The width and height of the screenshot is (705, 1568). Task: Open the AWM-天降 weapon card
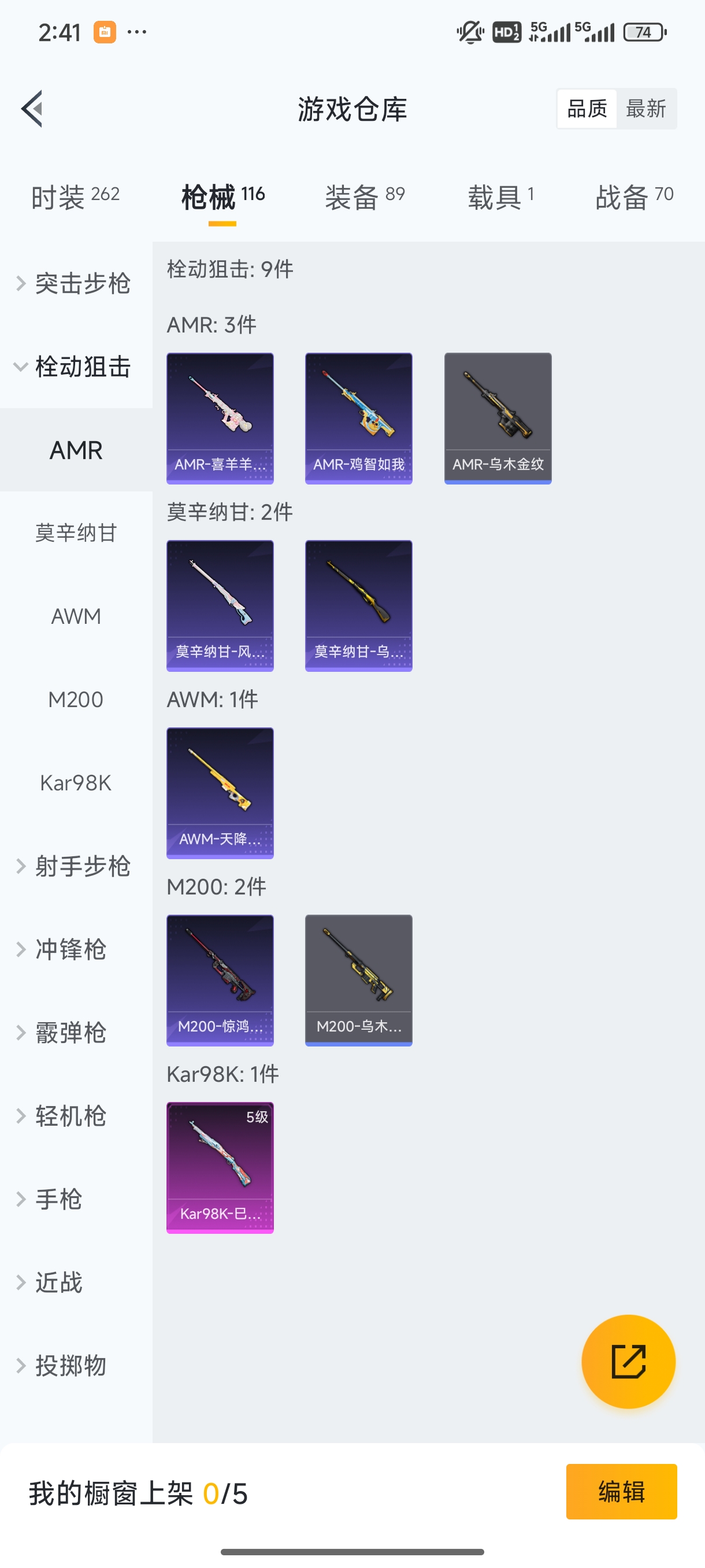point(220,793)
